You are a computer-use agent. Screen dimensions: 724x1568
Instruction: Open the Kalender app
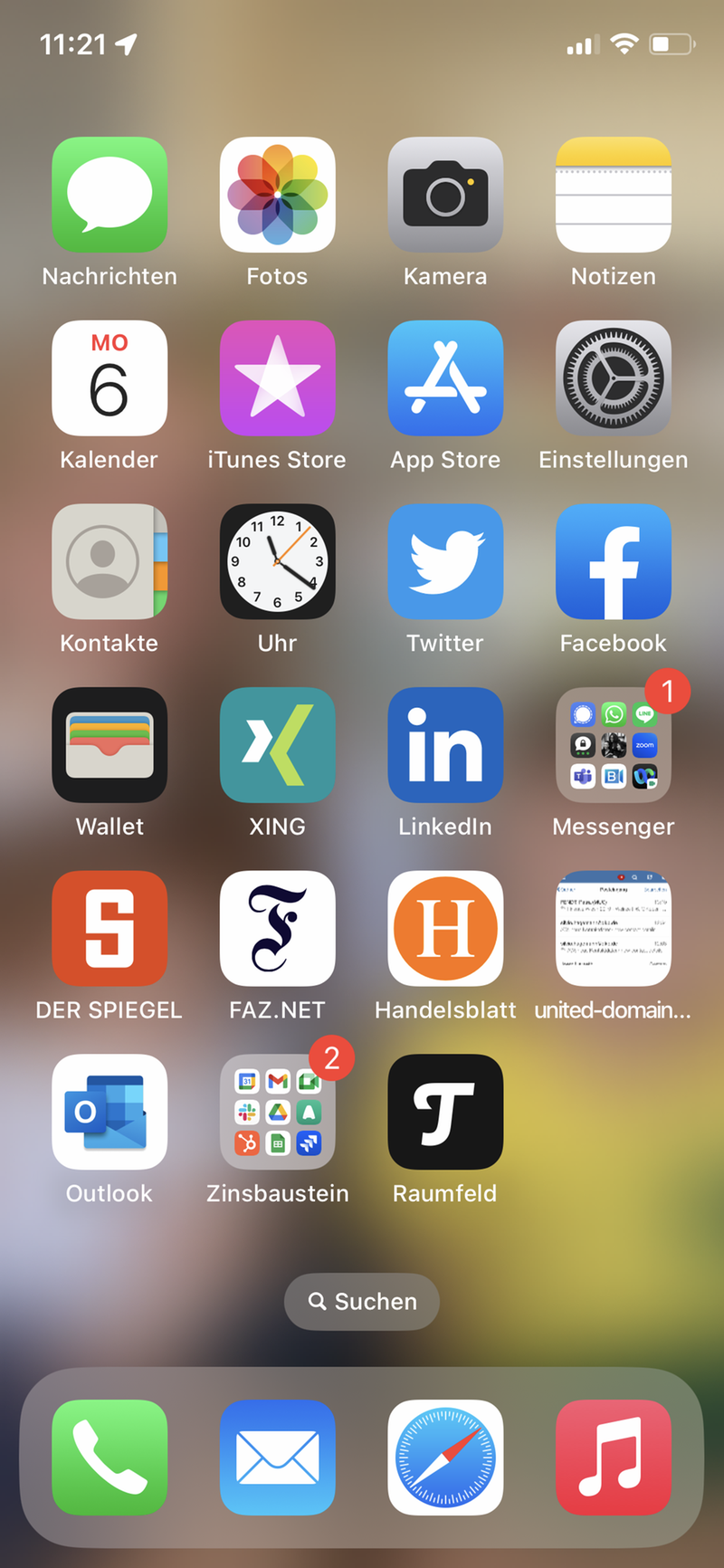110,378
